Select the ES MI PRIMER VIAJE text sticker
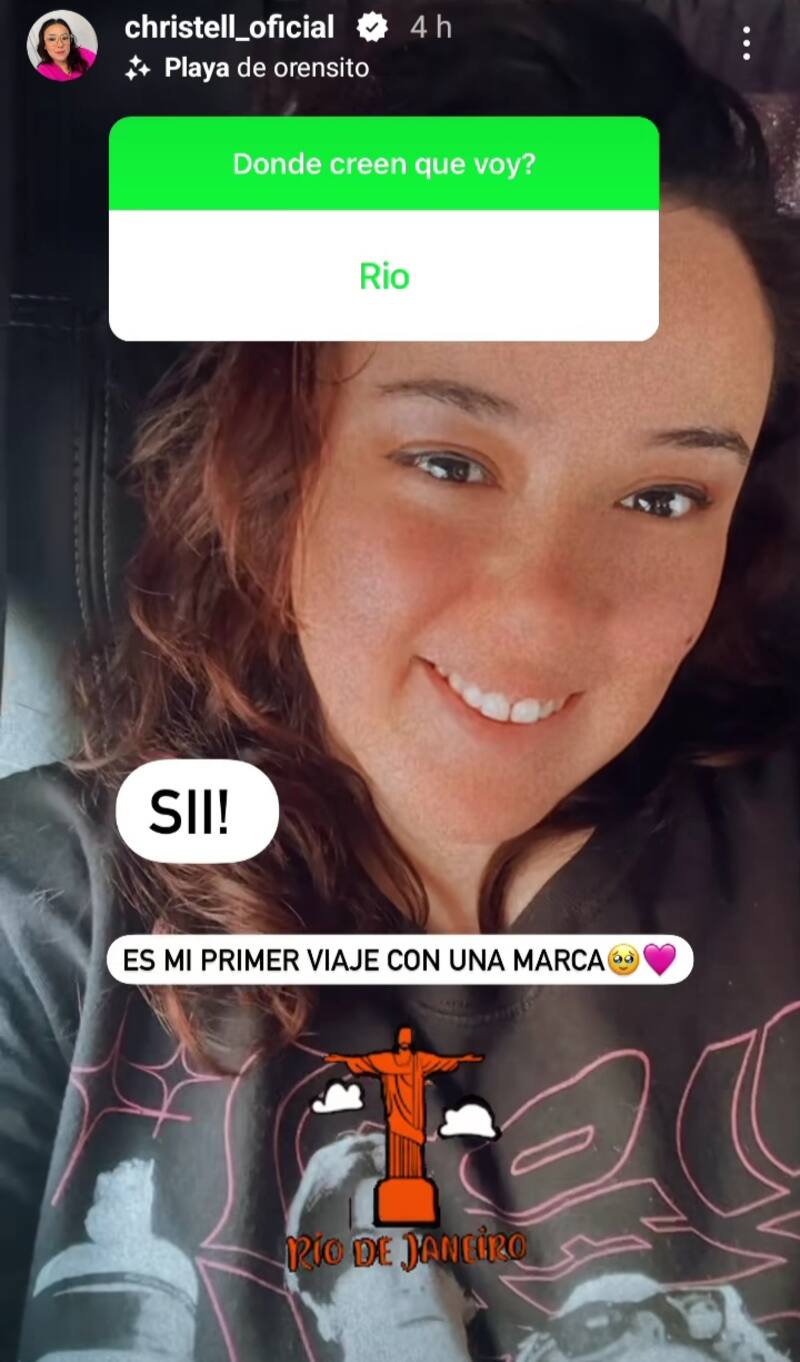This screenshot has height=1362, width=800. tap(360, 958)
